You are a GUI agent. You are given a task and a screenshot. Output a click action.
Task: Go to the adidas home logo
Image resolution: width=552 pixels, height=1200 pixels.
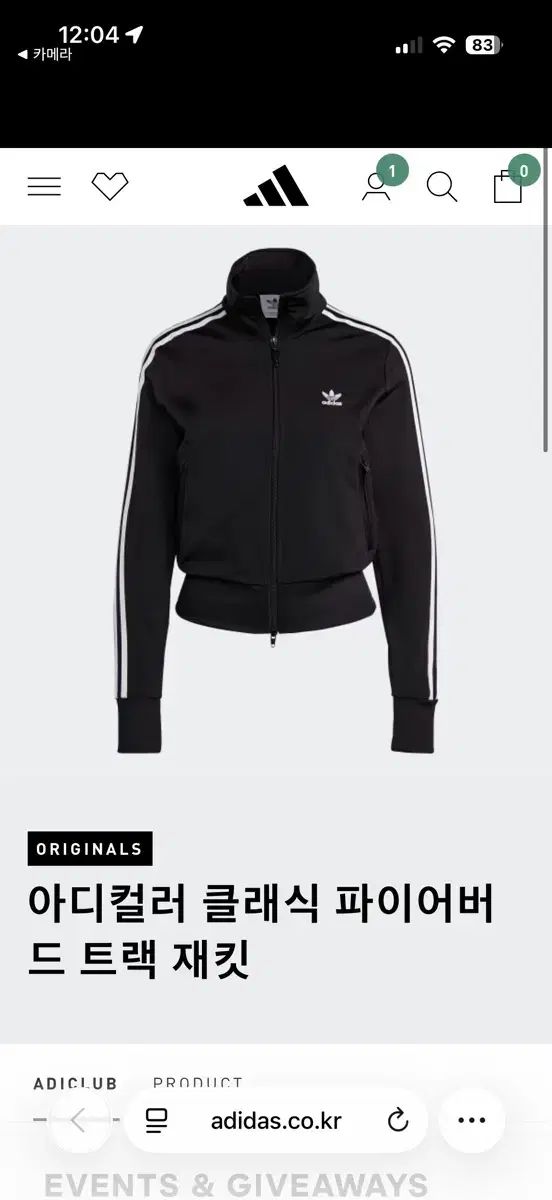(x=276, y=186)
